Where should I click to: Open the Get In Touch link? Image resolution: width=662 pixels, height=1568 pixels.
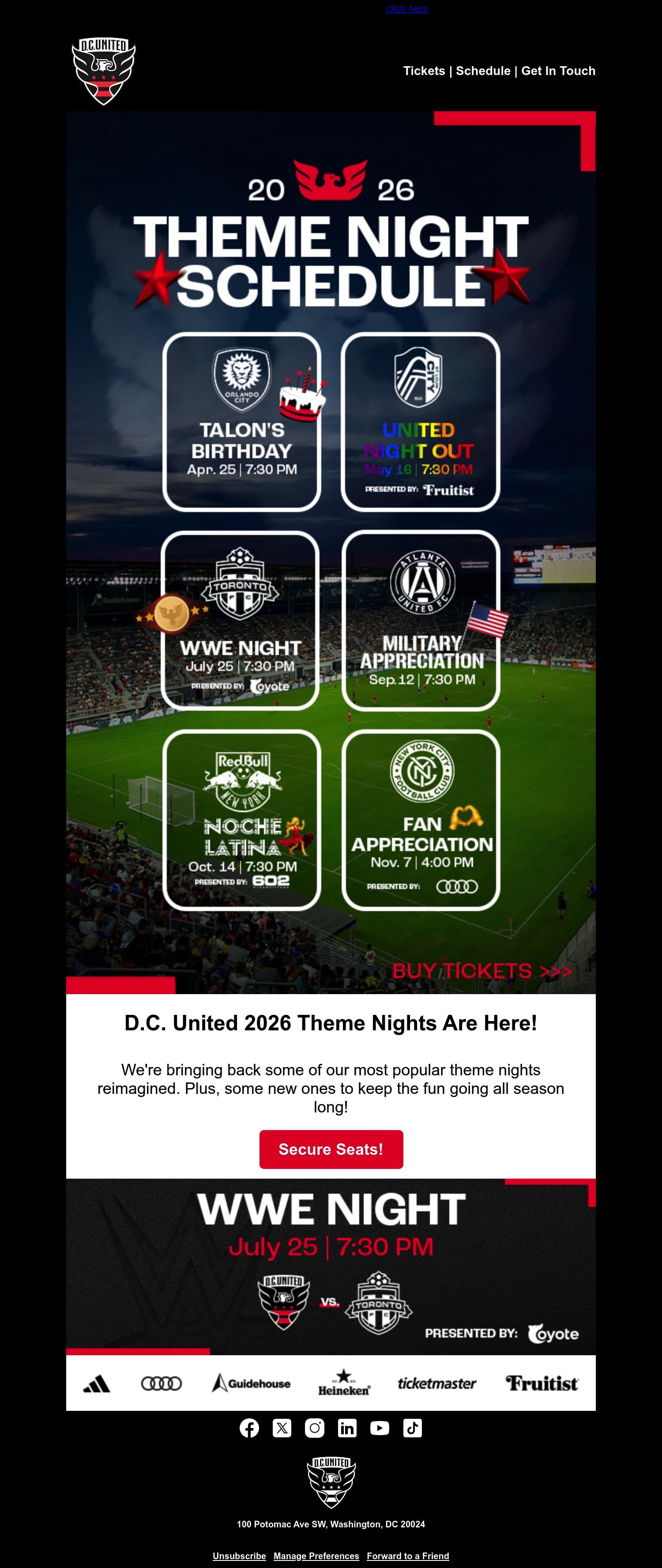tap(558, 71)
